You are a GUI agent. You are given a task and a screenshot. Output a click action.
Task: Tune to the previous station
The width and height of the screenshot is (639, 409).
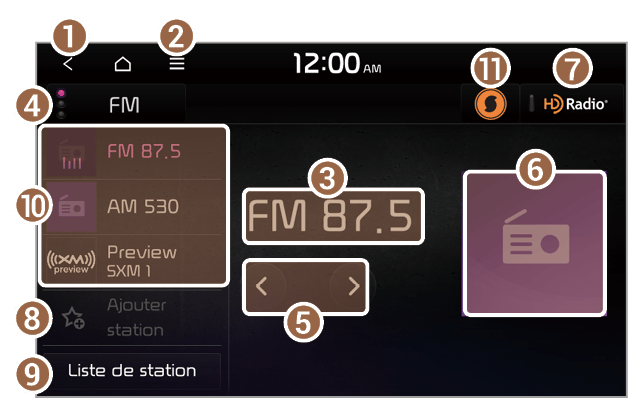[x=262, y=286]
